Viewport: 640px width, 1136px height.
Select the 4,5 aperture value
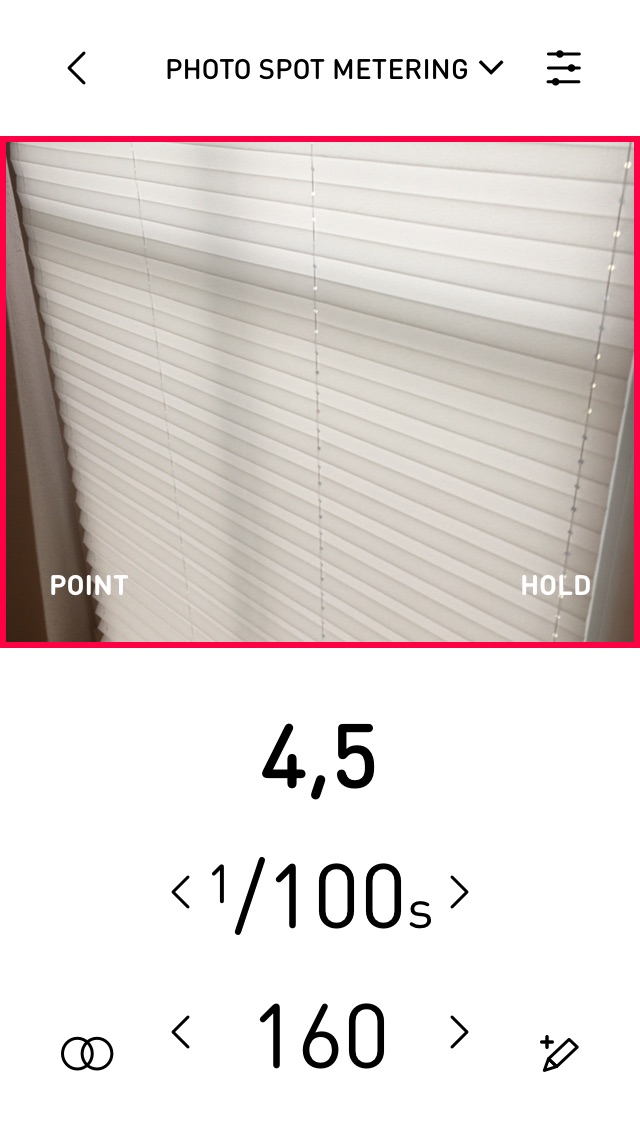[319, 758]
